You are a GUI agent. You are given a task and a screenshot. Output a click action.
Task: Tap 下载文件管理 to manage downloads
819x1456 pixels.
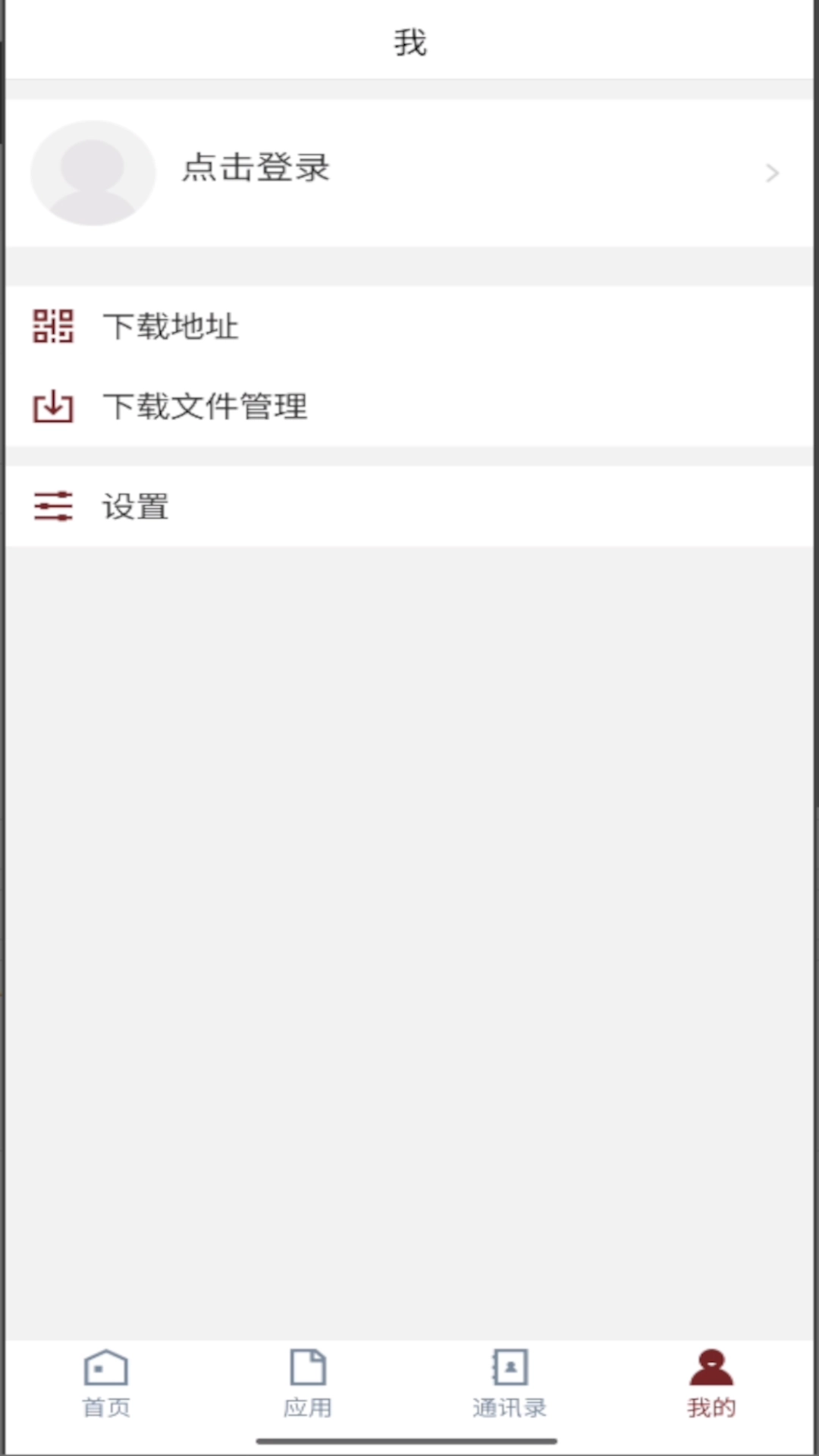pyautogui.click(x=206, y=407)
